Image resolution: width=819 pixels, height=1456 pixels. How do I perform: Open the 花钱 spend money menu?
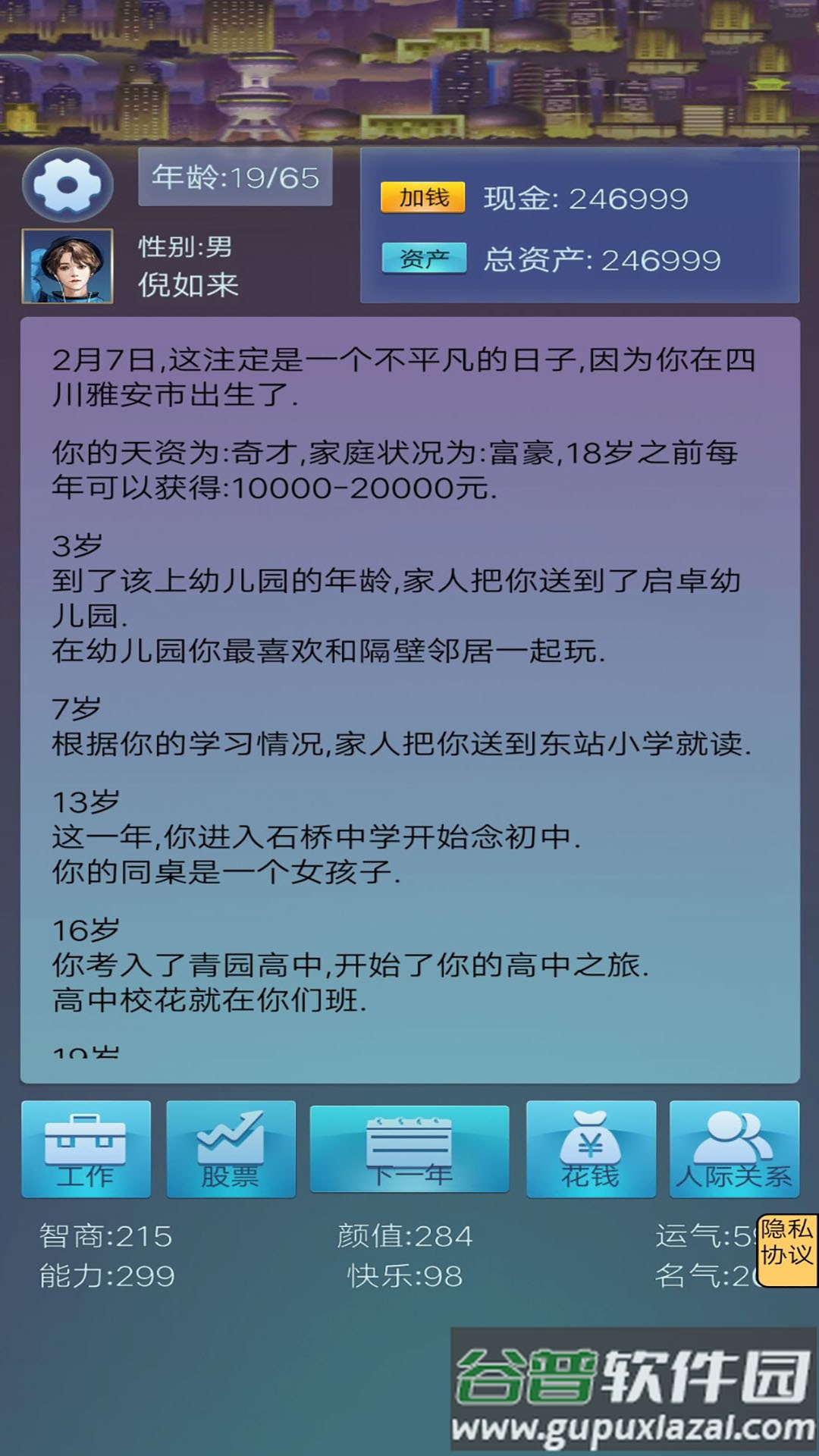(590, 1149)
